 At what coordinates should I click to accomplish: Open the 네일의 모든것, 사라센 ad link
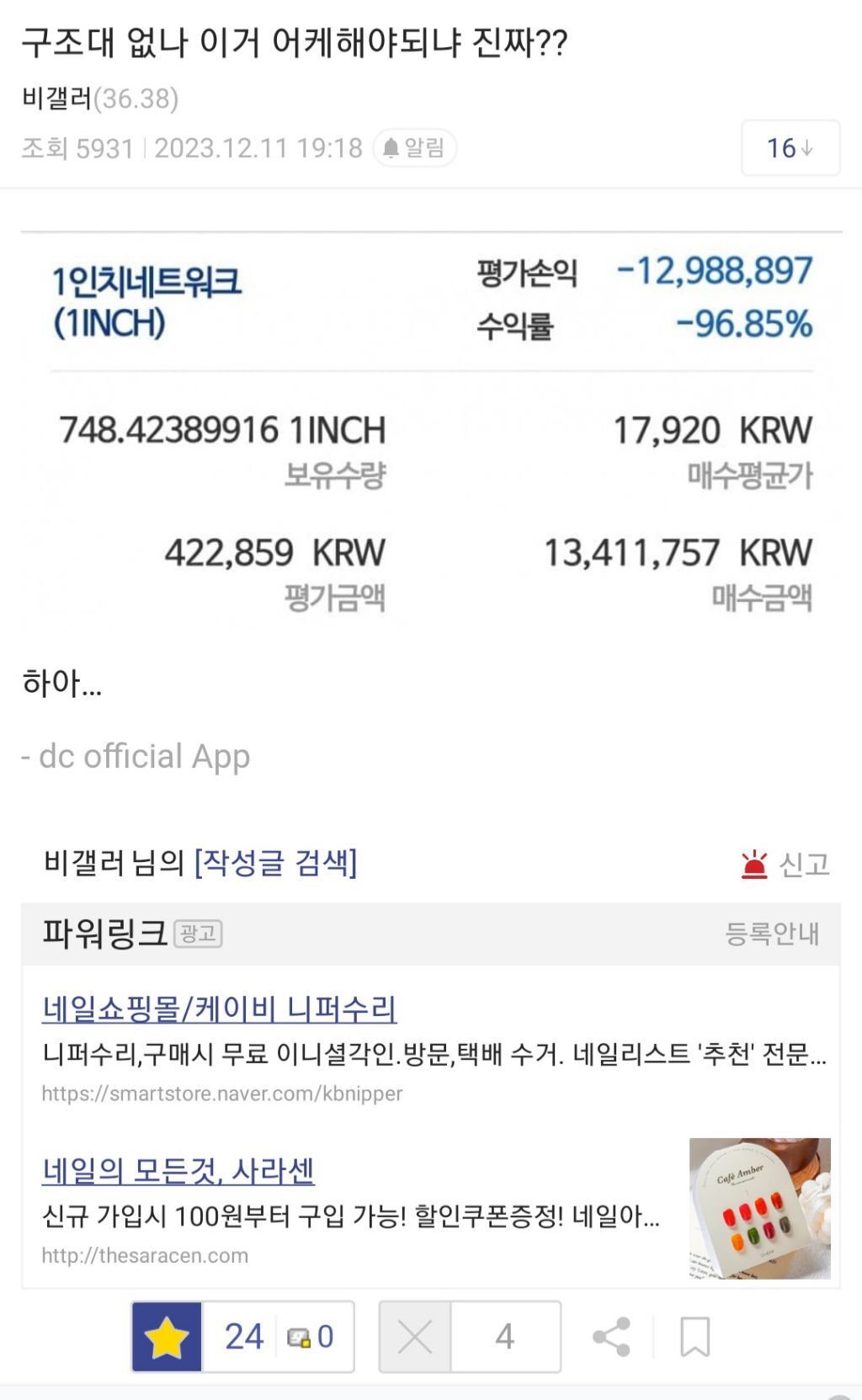pyautogui.click(x=178, y=1170)
